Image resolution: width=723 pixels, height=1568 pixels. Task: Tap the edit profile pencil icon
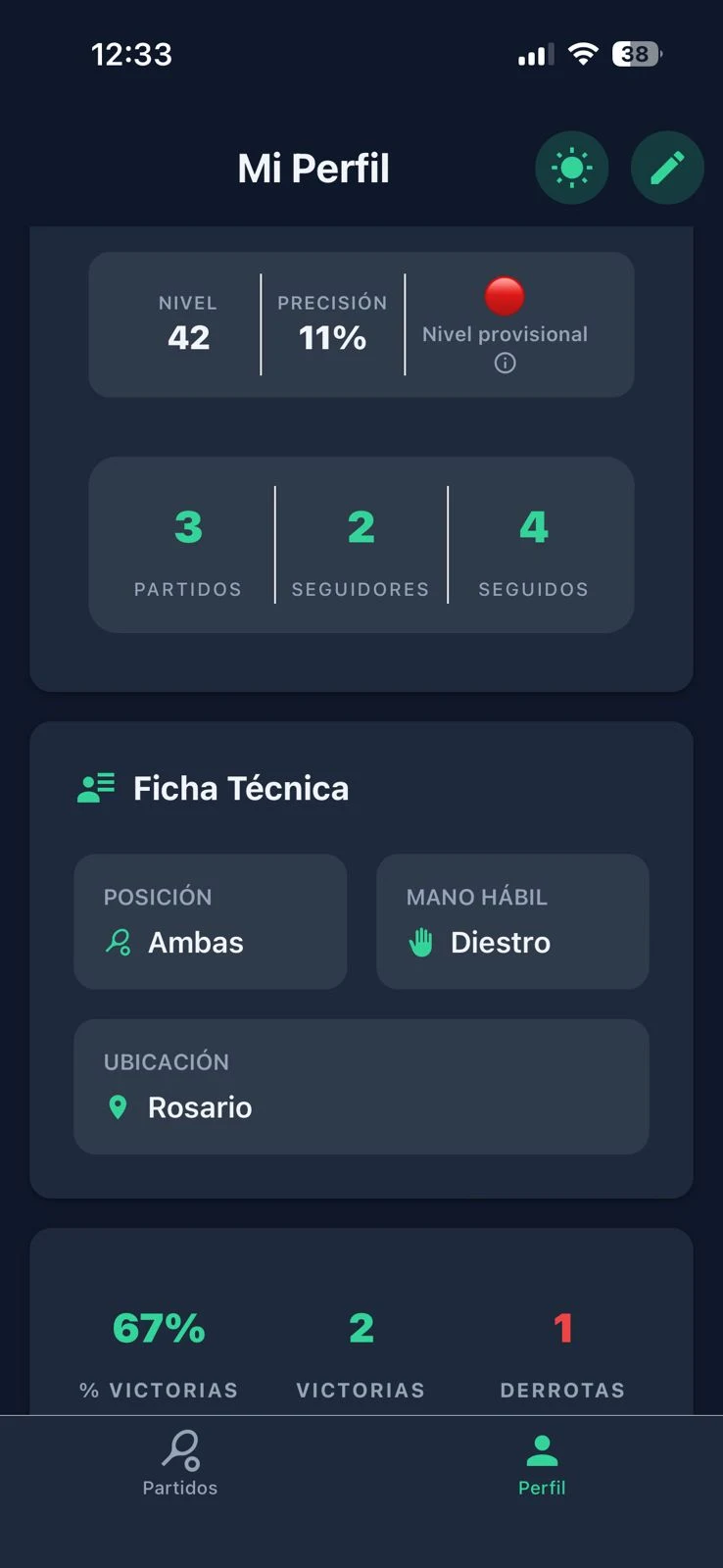coord(667,168)
